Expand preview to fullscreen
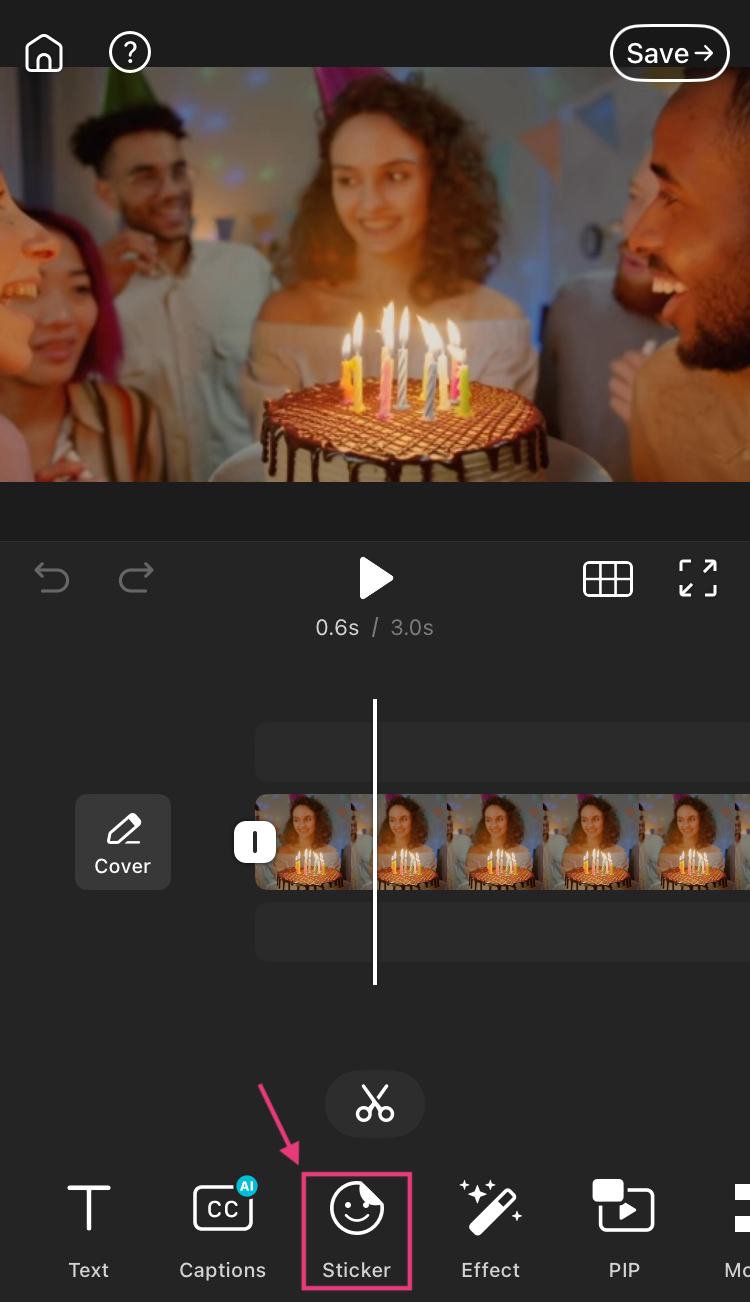 point(698,578)
